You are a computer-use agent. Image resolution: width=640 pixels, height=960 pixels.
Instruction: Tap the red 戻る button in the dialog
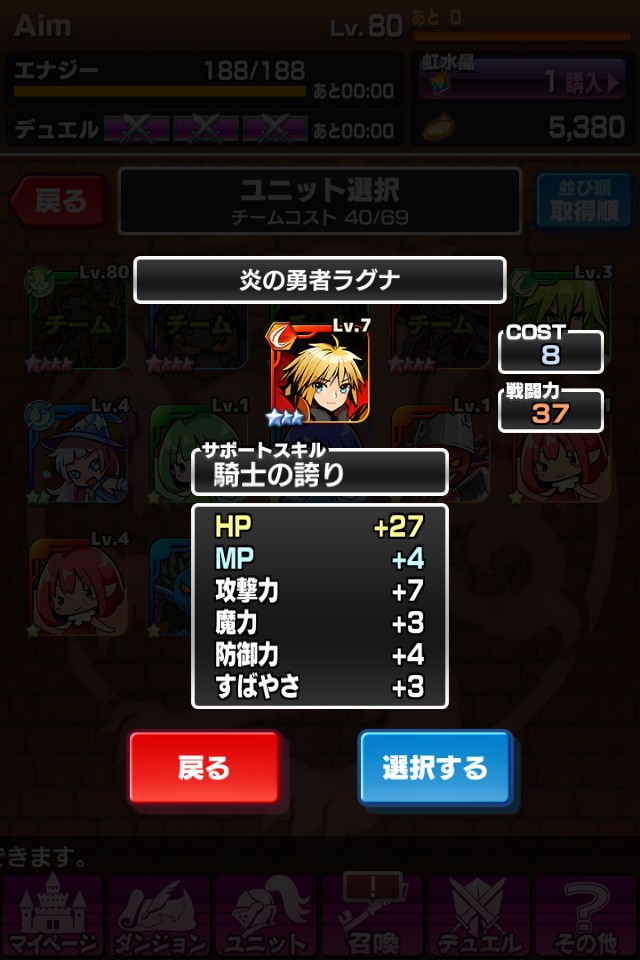pos(204,767)
